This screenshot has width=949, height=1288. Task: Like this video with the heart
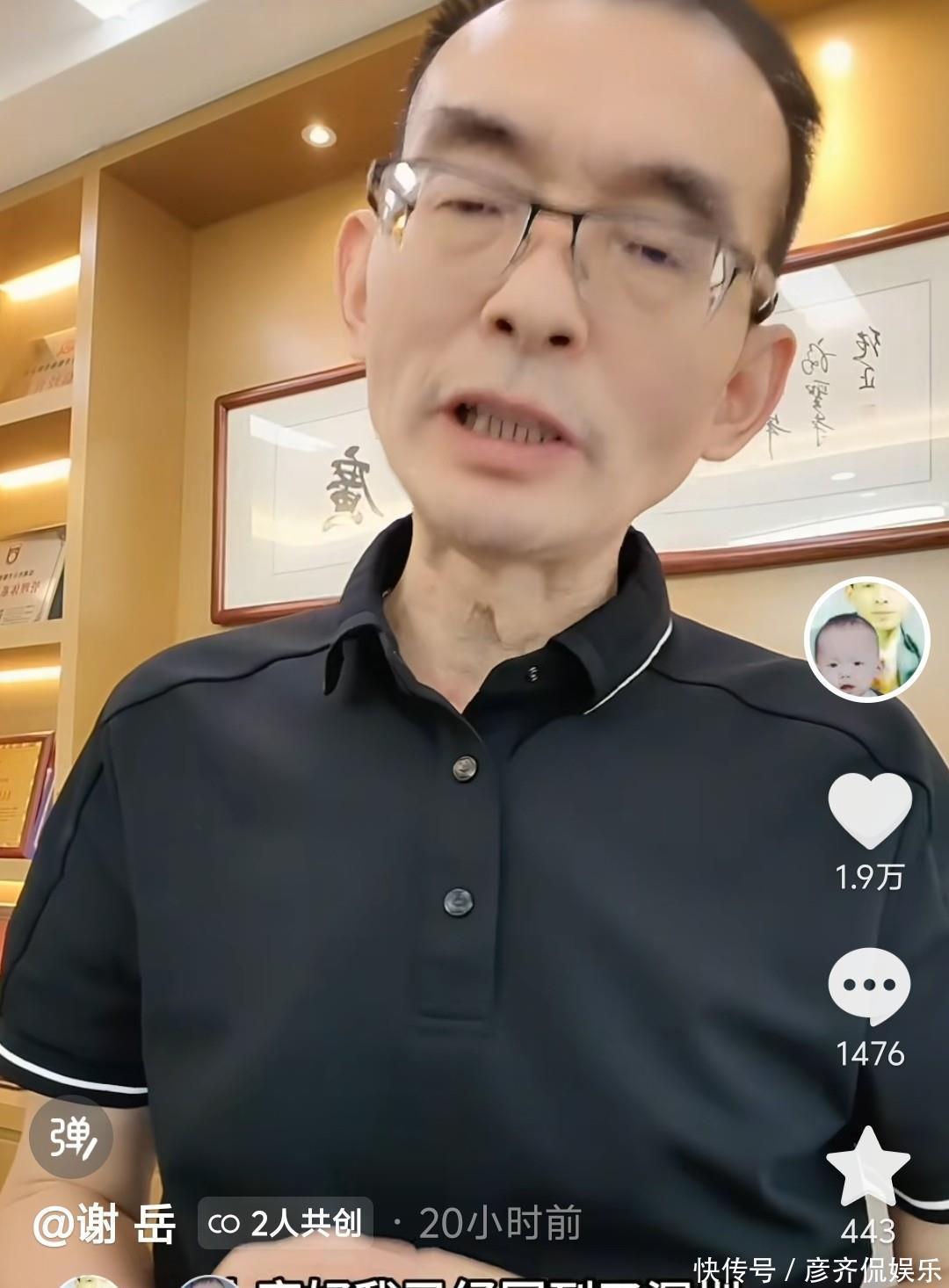pos(869,810)
